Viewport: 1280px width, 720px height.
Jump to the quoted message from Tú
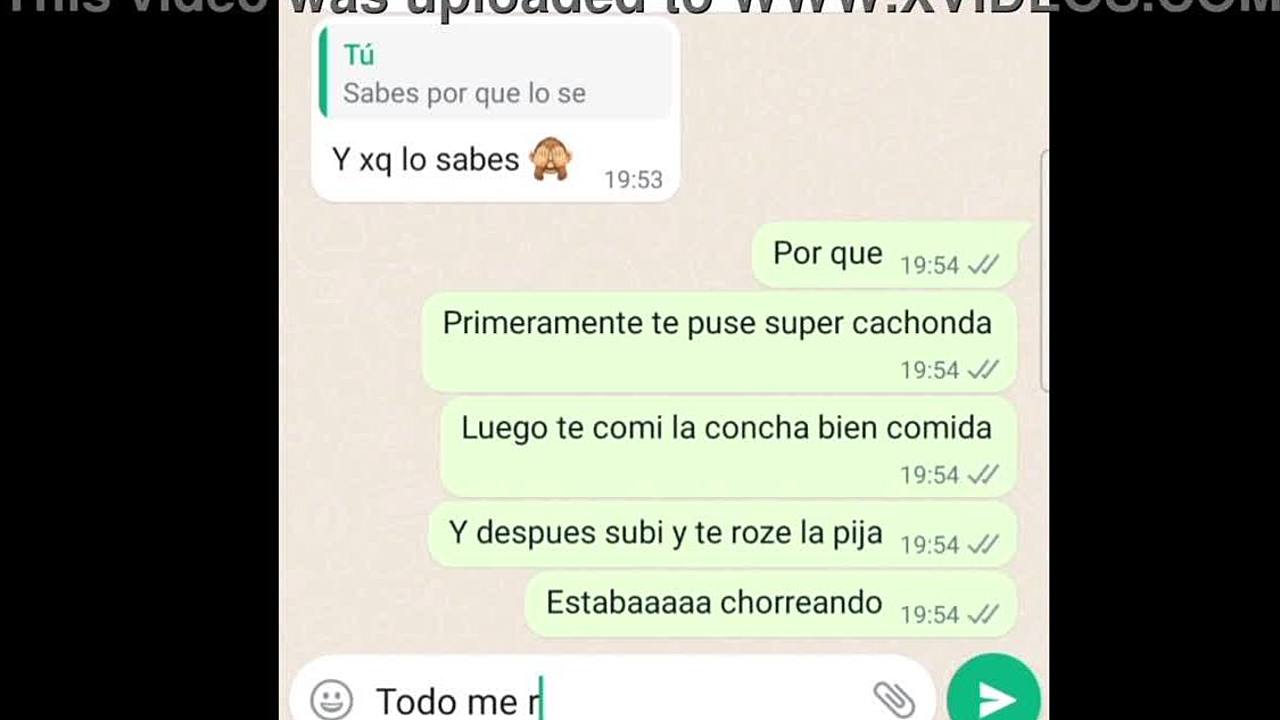(x=496, y=73)
